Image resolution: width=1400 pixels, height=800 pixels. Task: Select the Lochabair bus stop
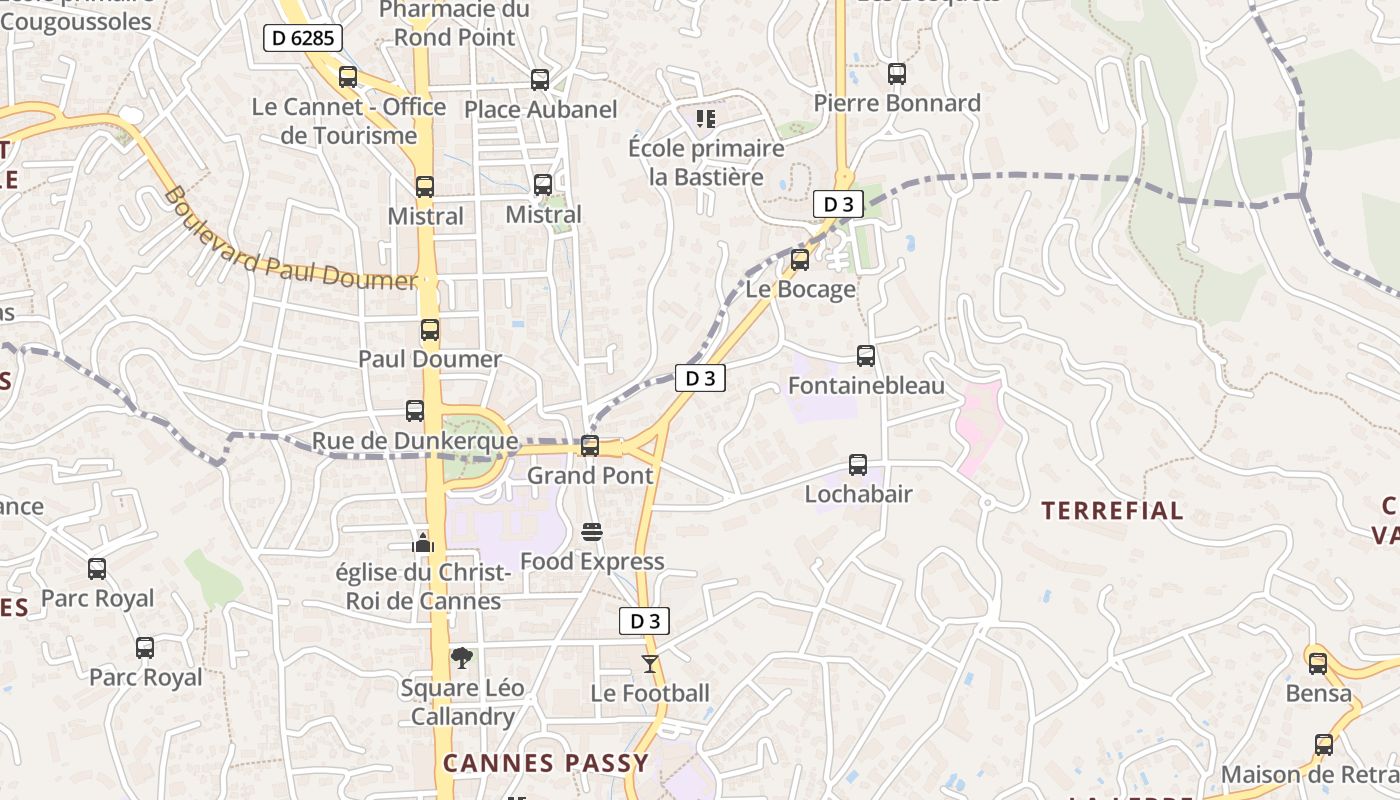pos(858,465)
